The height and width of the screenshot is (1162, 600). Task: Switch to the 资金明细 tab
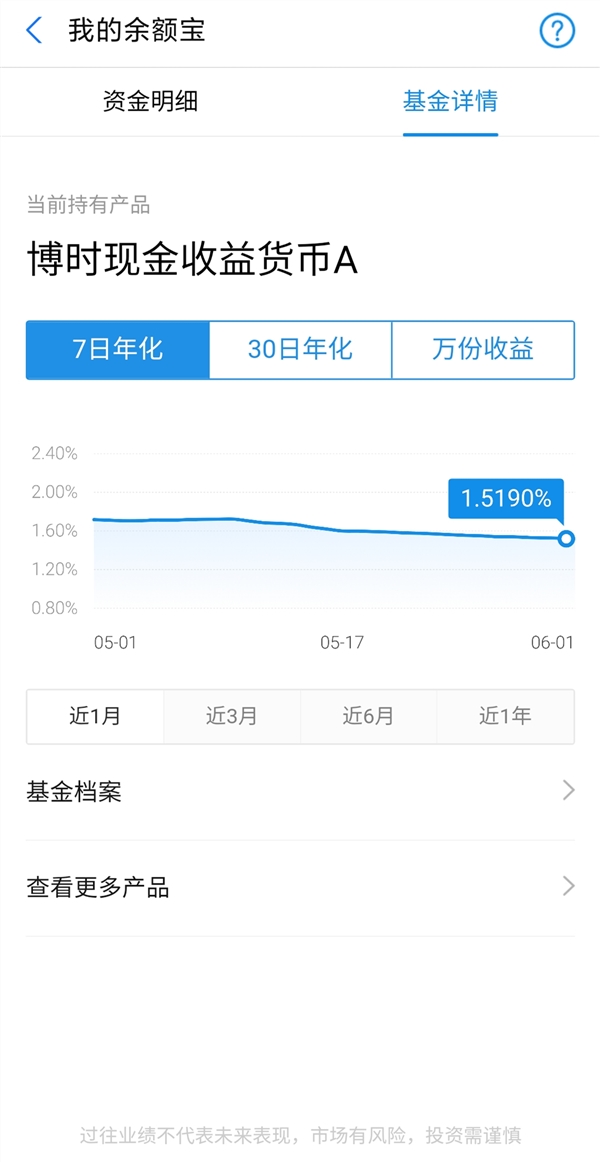pos(150,102)
